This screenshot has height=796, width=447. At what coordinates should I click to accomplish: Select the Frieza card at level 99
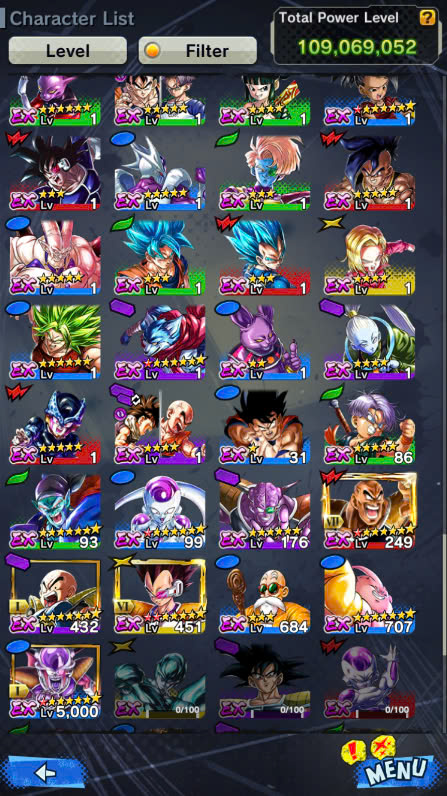pyautogui.click(x=160, y=511)
